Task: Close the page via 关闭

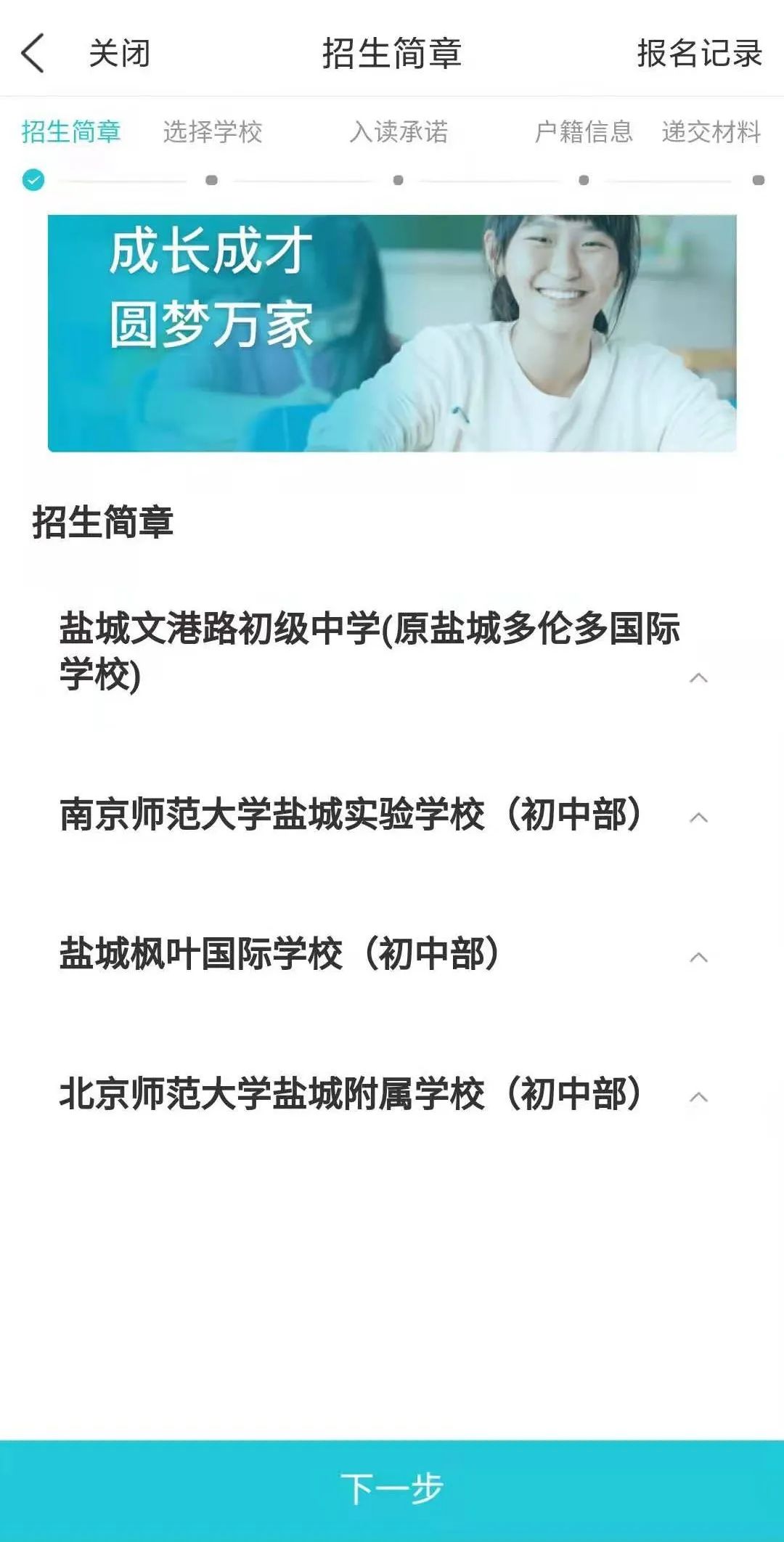Action: click(x=120, y=54)
